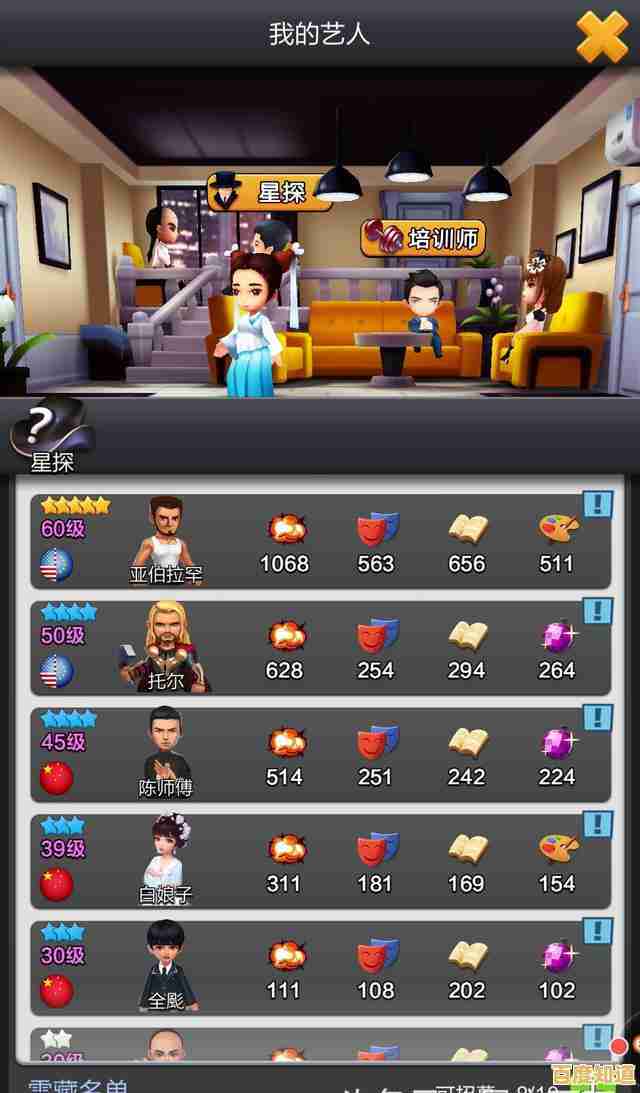Tap the info badge on 托尔's card
This screenshot has height=1093, width=640.
point(597,611)
